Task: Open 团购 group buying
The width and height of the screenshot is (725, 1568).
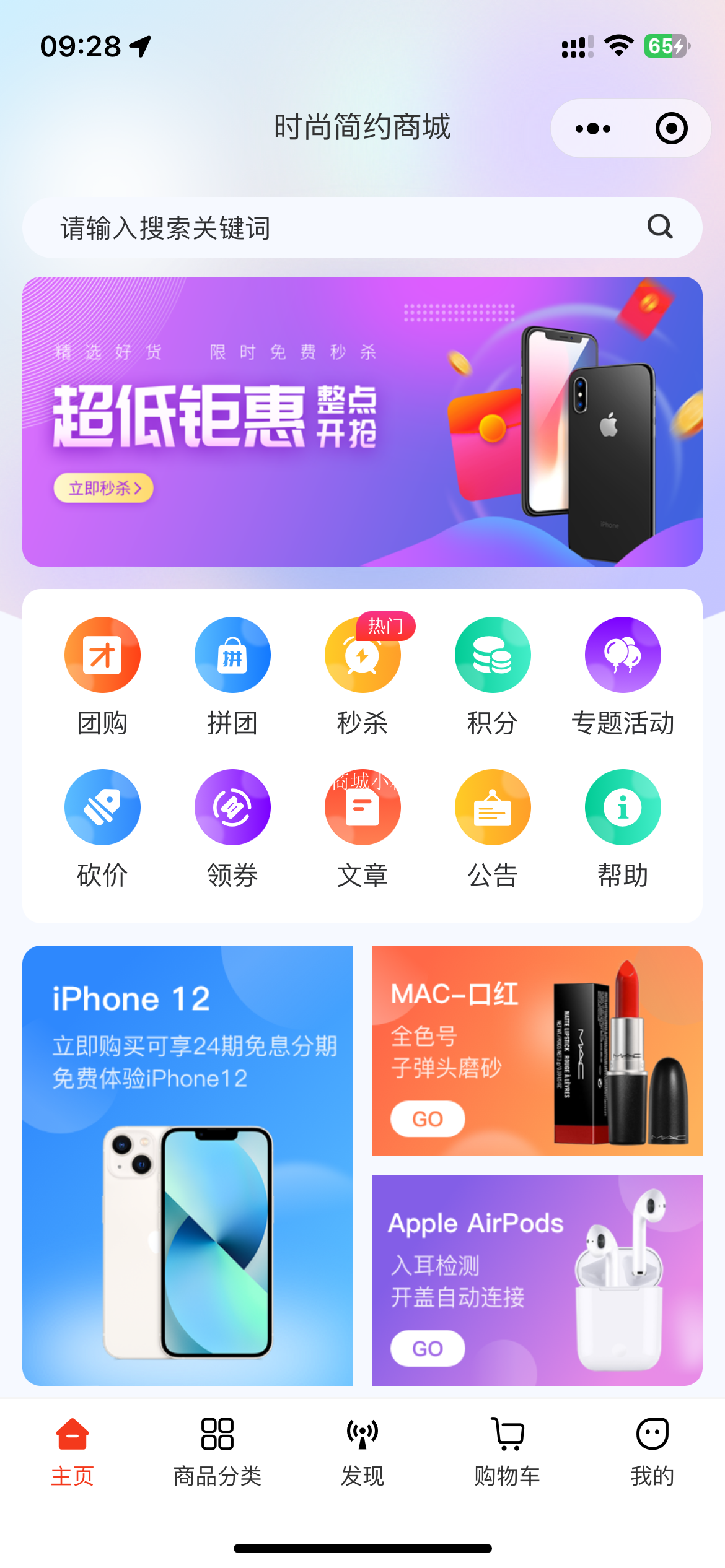Action: (x=102, y=675)
